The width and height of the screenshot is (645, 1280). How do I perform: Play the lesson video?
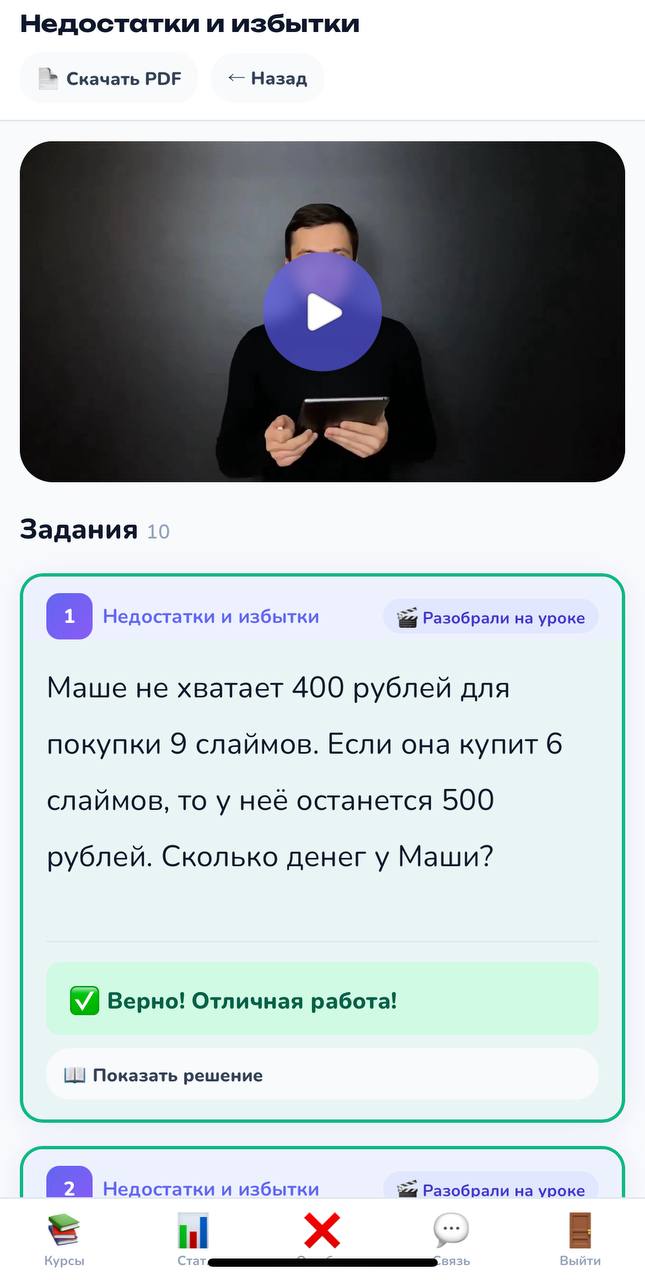click(322, 312)
